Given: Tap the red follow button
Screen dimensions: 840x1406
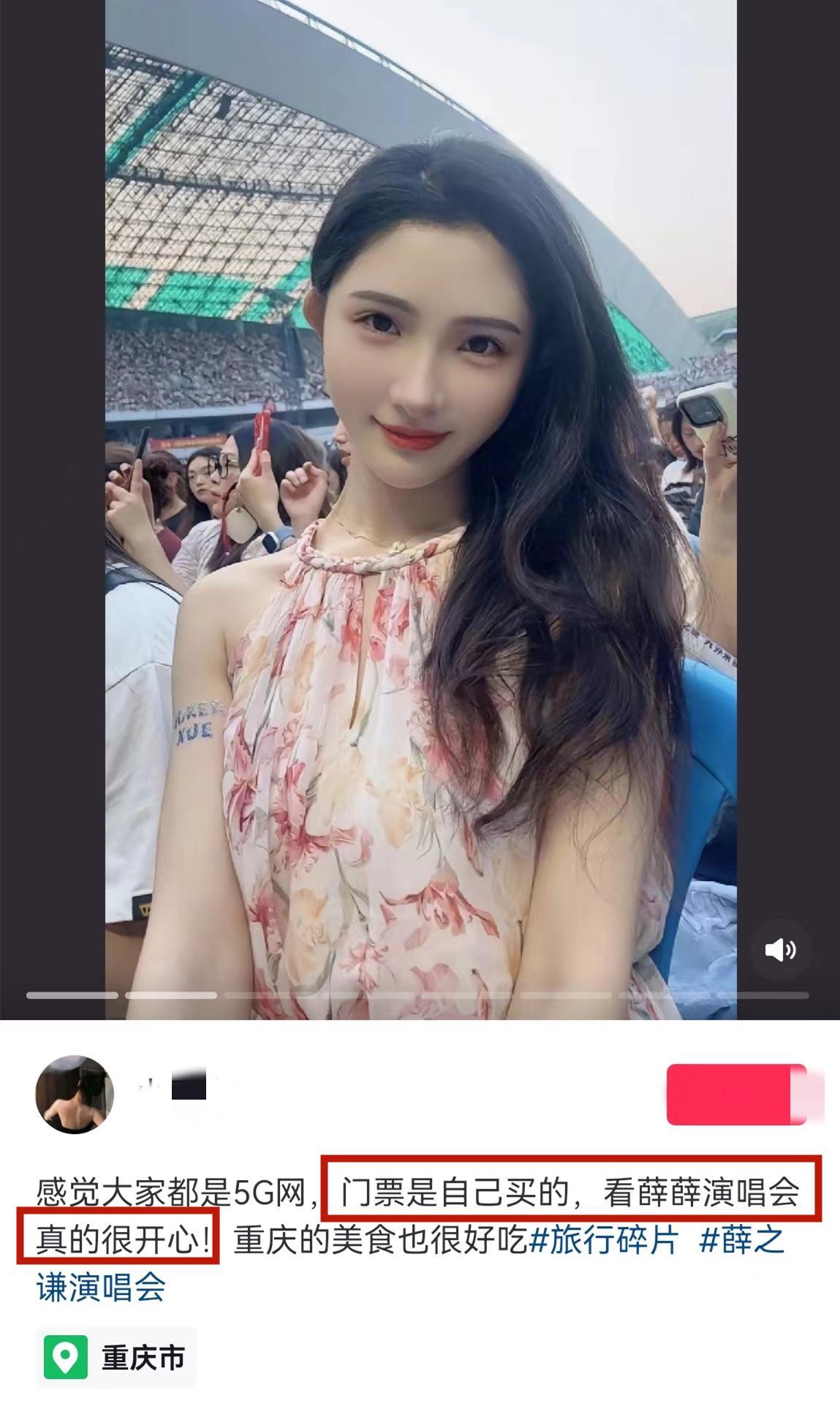Looking at the screenshot, I should coord(737,1095).
